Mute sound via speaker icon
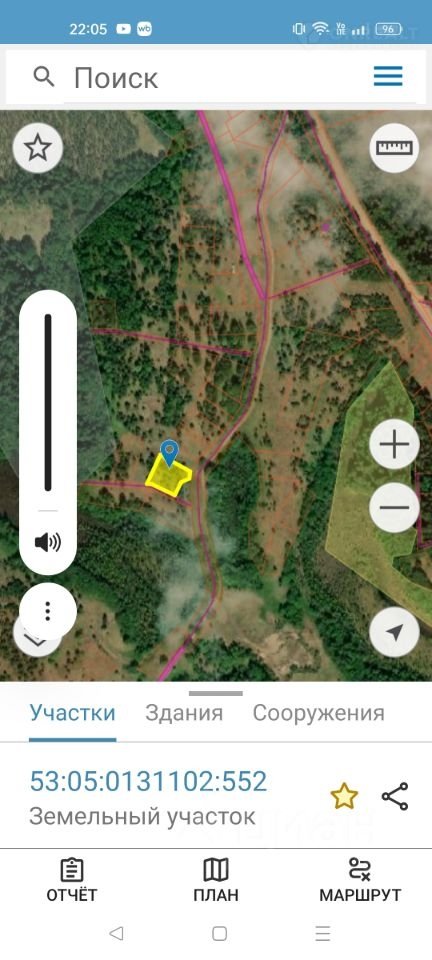Image resolution: width=432 pixels, height=960 pixels. pos(48,542)
